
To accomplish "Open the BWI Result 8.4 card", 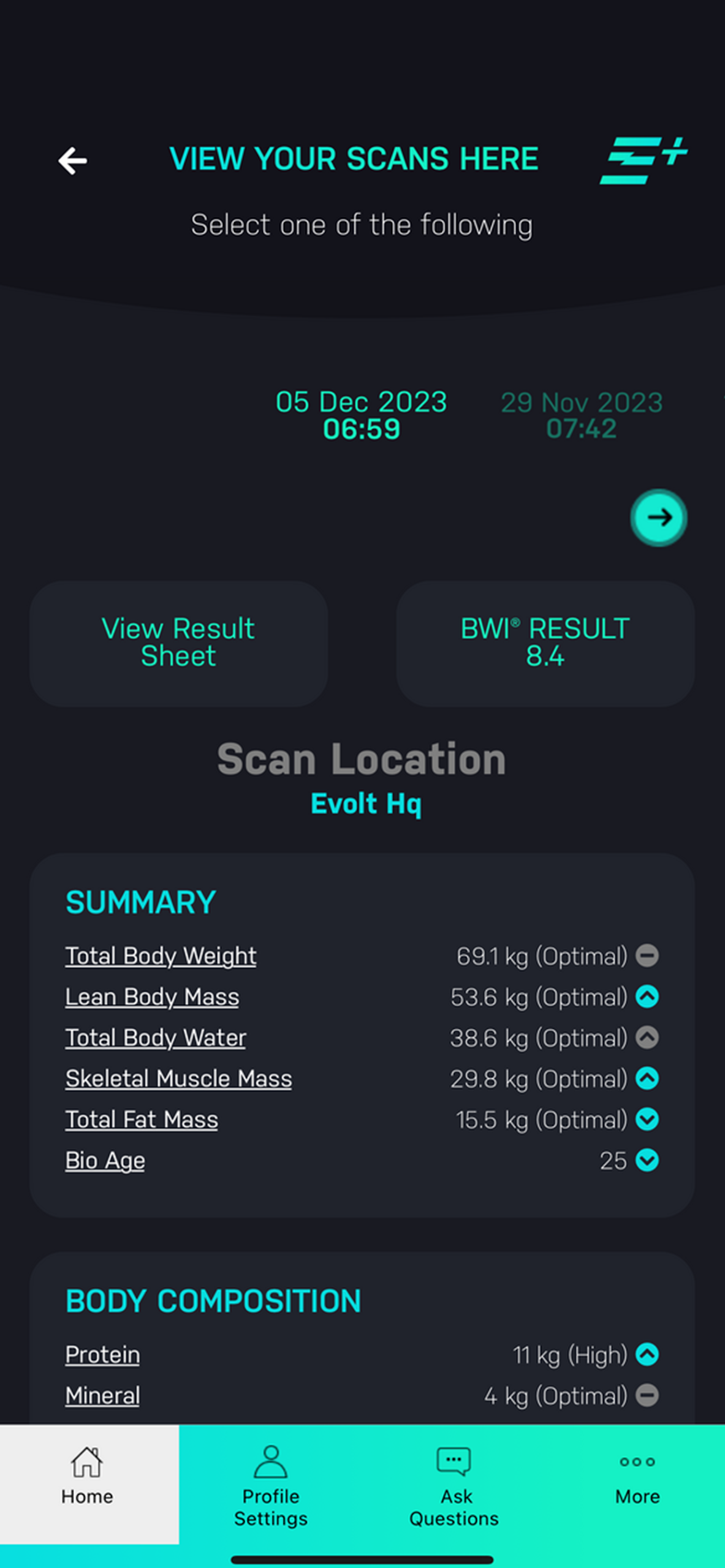I will tap(545, 643).
